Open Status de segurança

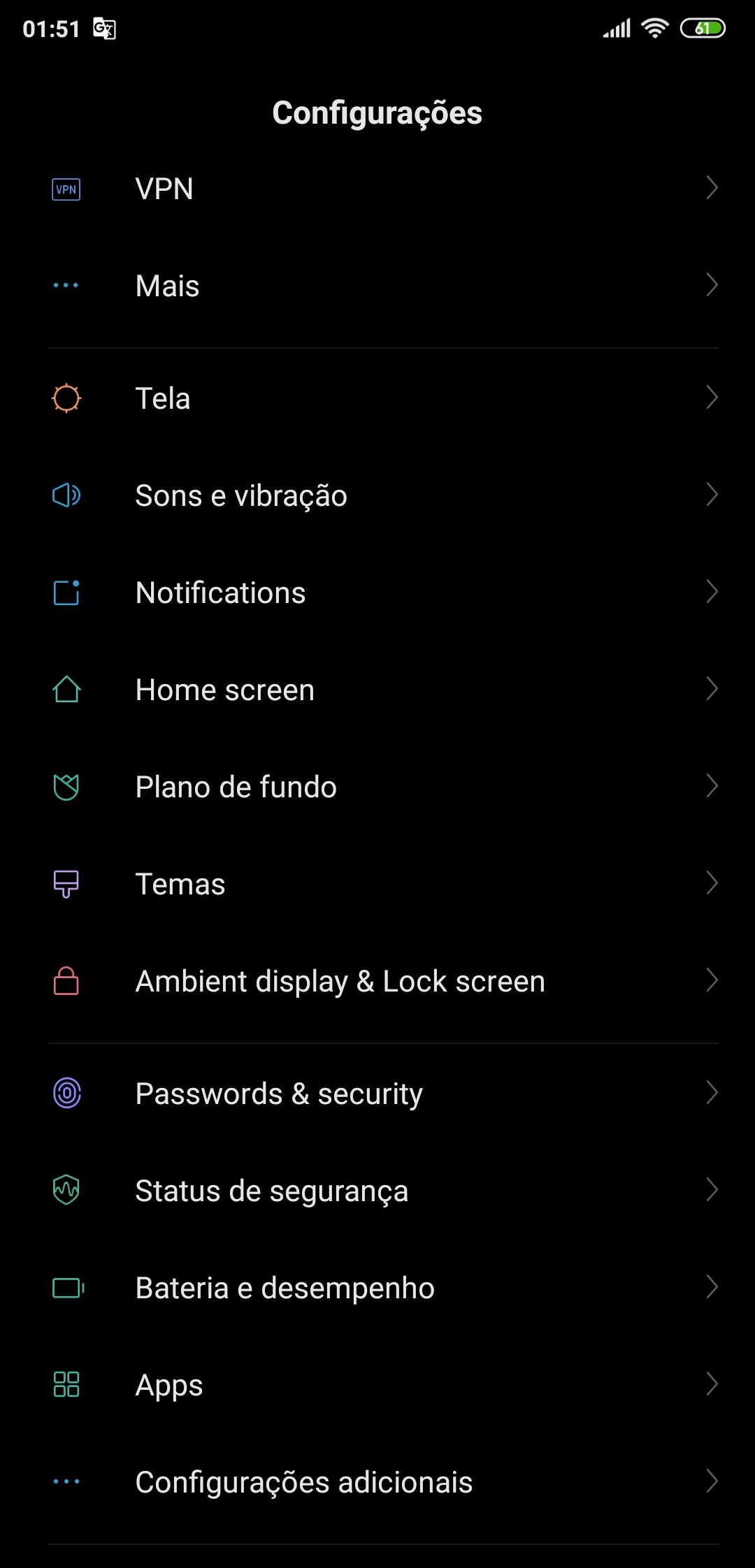[x=377, y=1191]
